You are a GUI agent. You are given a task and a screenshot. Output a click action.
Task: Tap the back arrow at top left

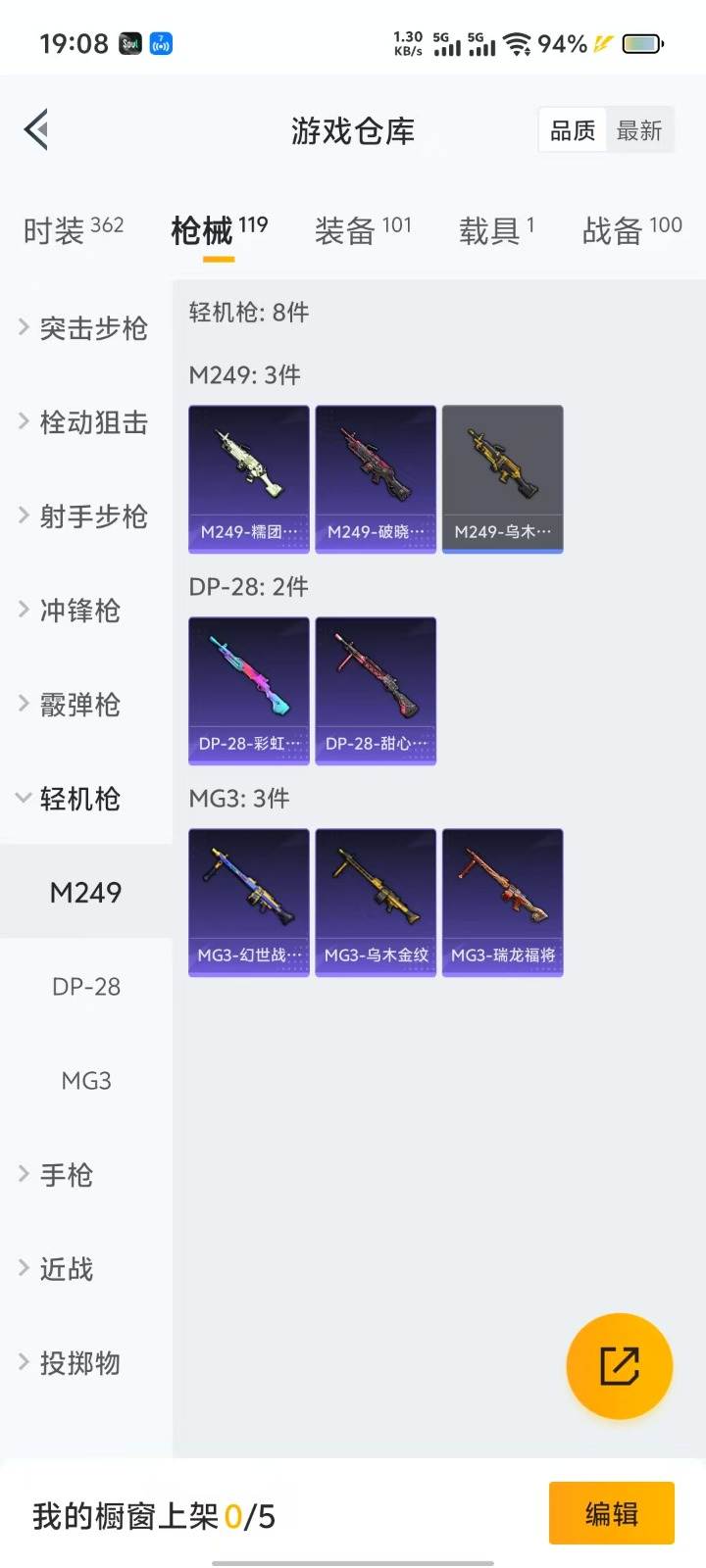(x=35, y=128)
